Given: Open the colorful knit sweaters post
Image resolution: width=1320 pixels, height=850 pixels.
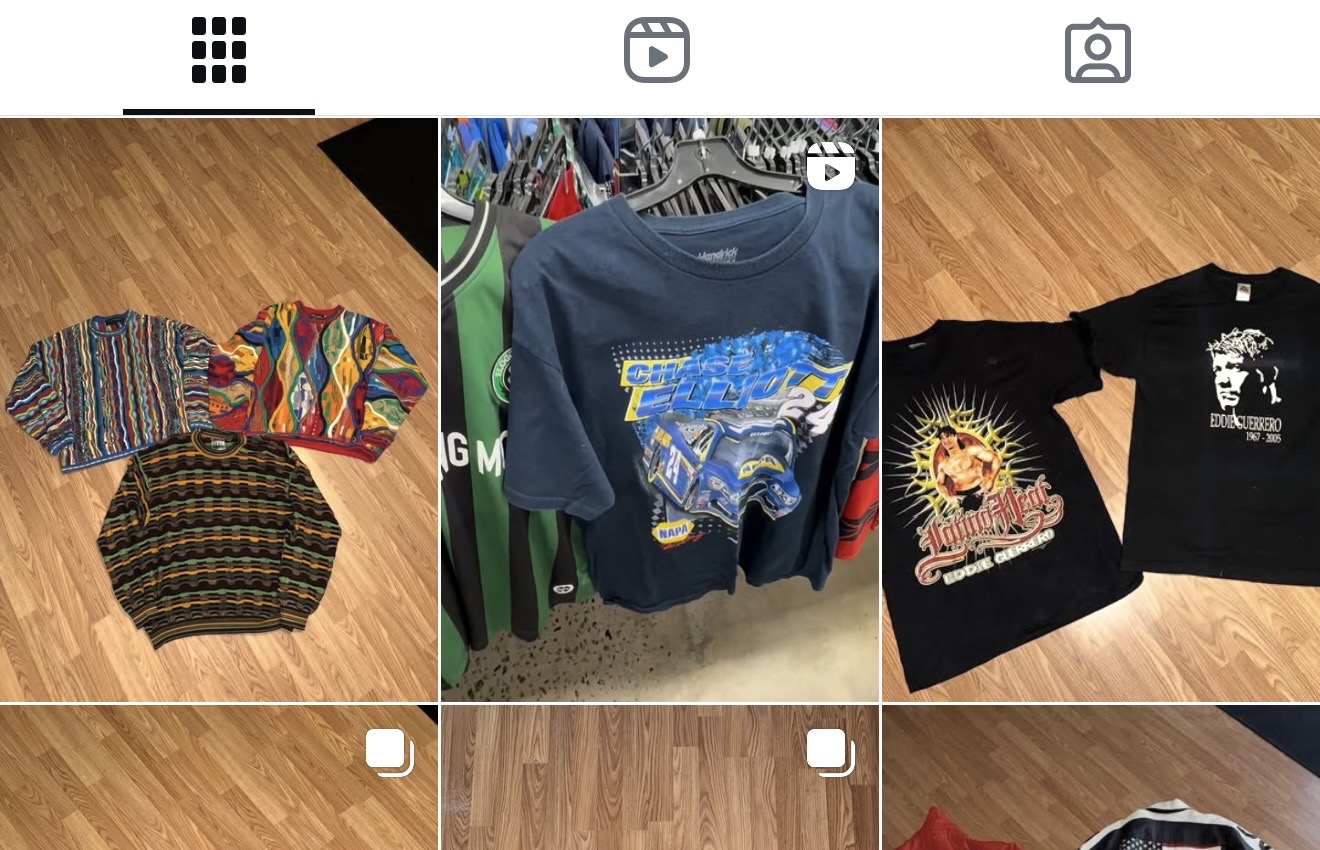Looking at the screenshot, I should pos(219,410).
